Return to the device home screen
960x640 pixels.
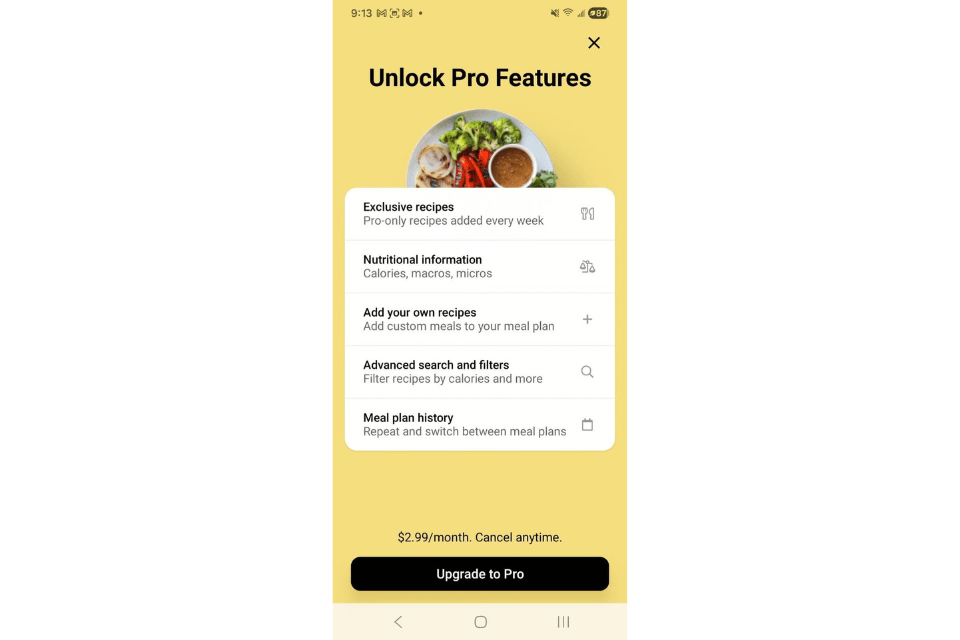pyautogui.click(x=480, y=622)
